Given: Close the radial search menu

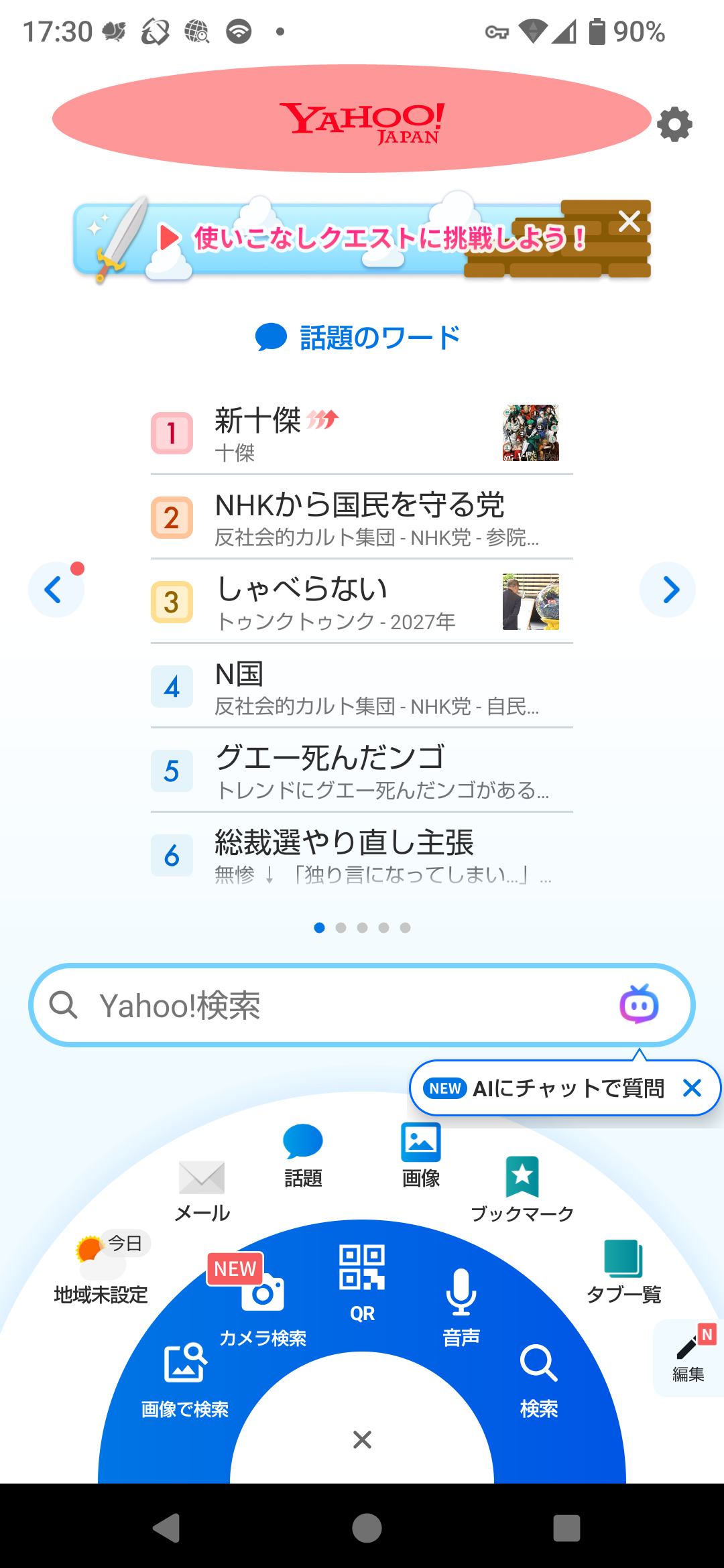Looking at the screenshot, I should 362,1439.
